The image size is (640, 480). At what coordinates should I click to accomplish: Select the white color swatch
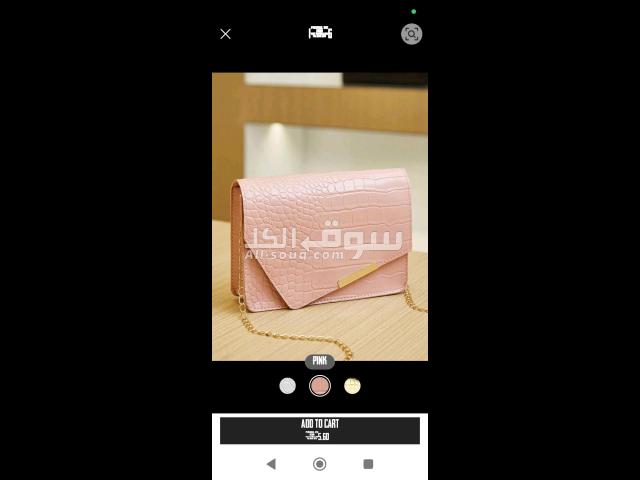[288, 386]
